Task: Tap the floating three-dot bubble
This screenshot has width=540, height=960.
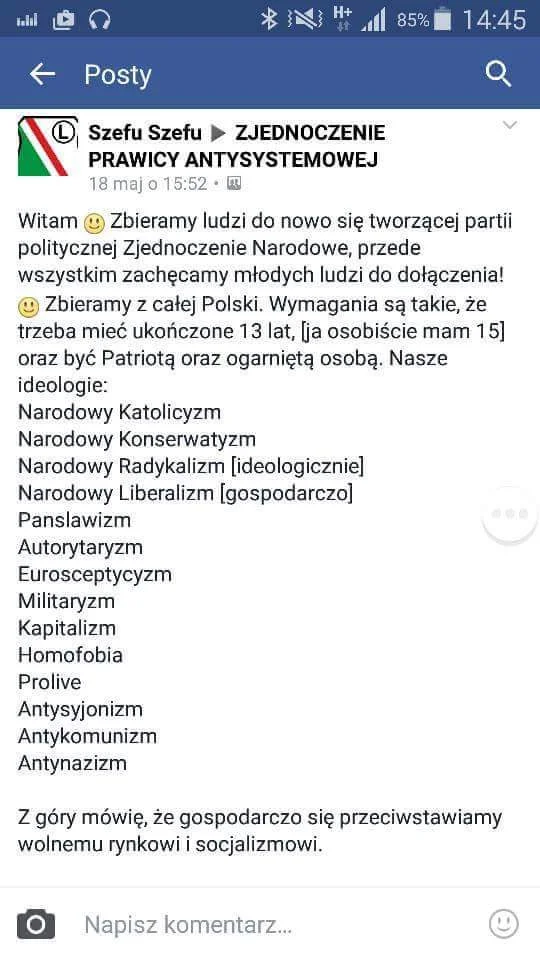Action: click(x=510, y=515)
